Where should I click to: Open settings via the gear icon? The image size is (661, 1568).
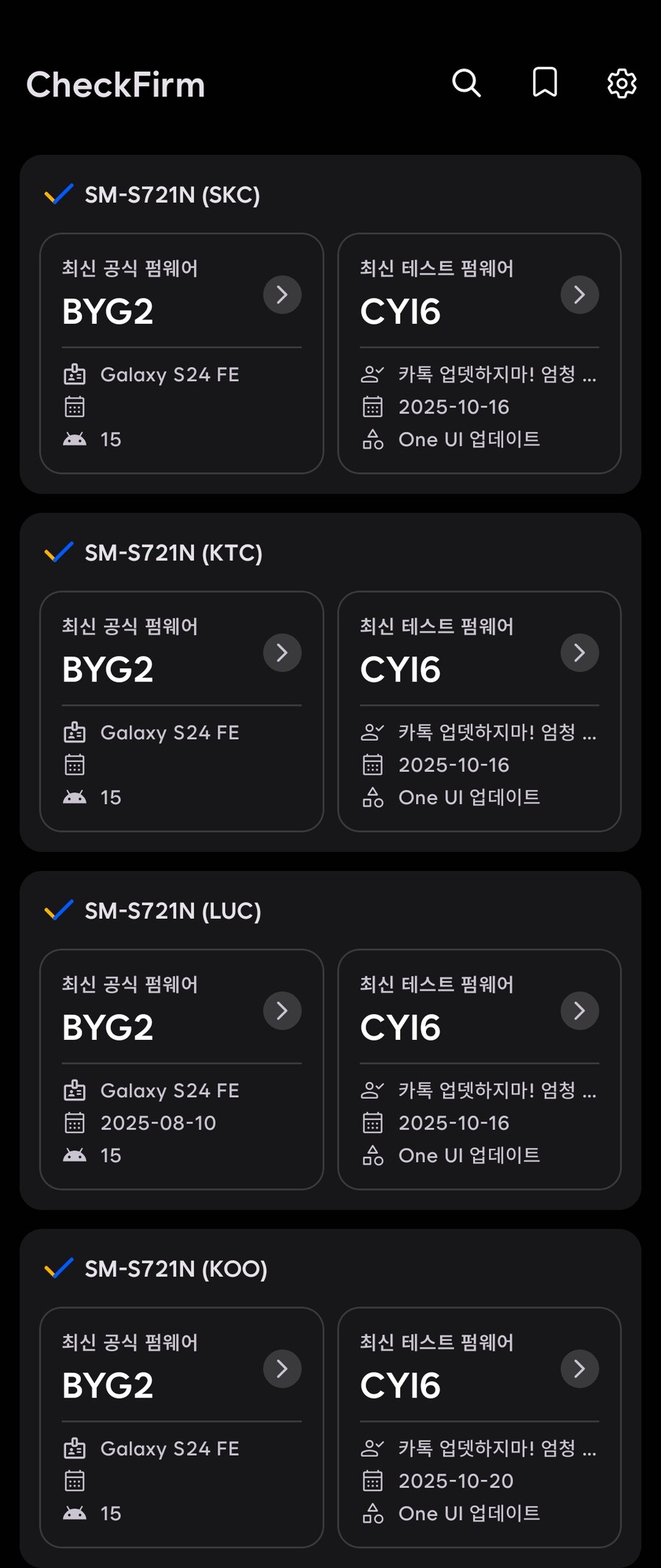(621, 83)
